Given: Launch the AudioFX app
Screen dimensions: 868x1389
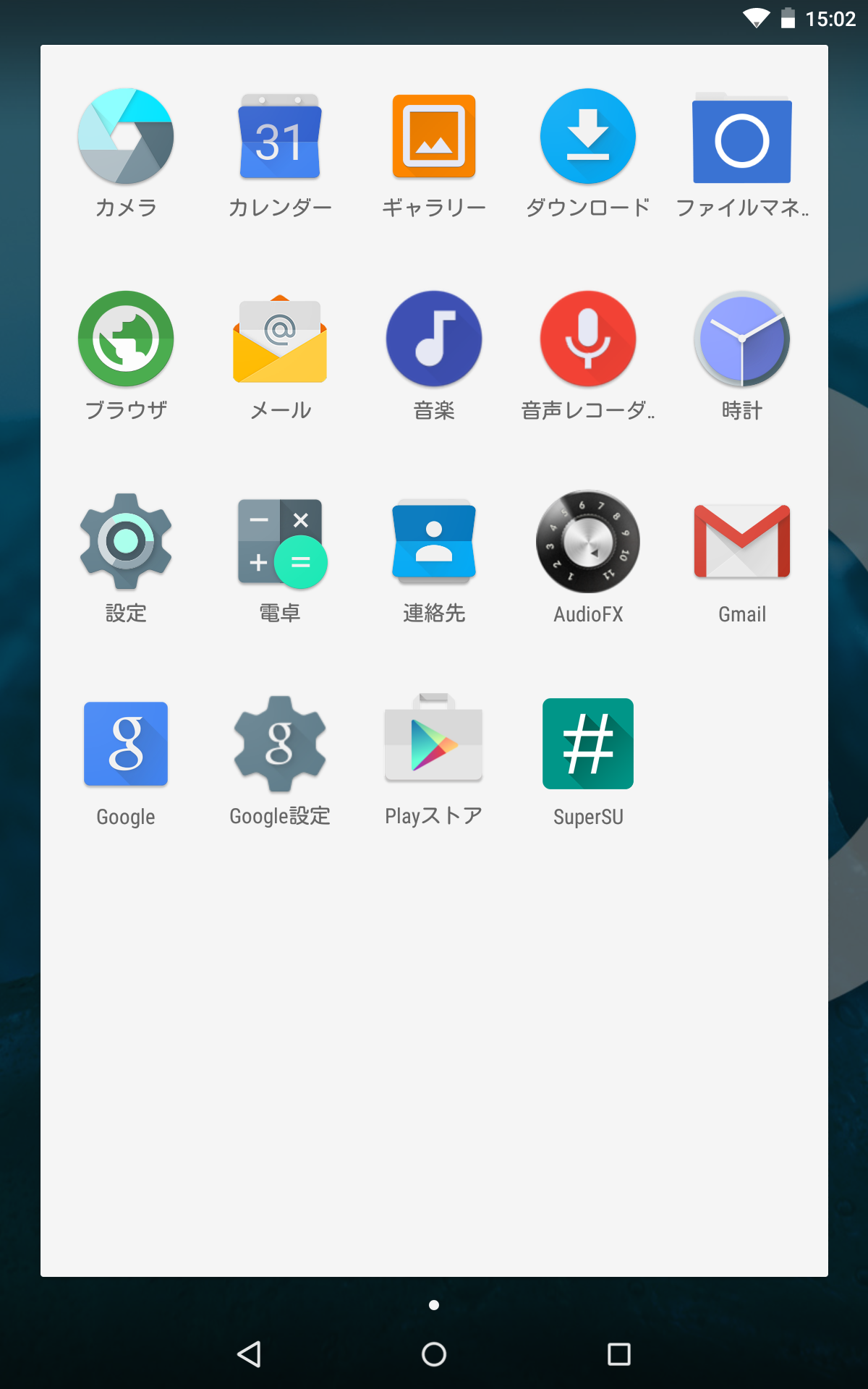Looking at the screenshot, I should point(588,542).
